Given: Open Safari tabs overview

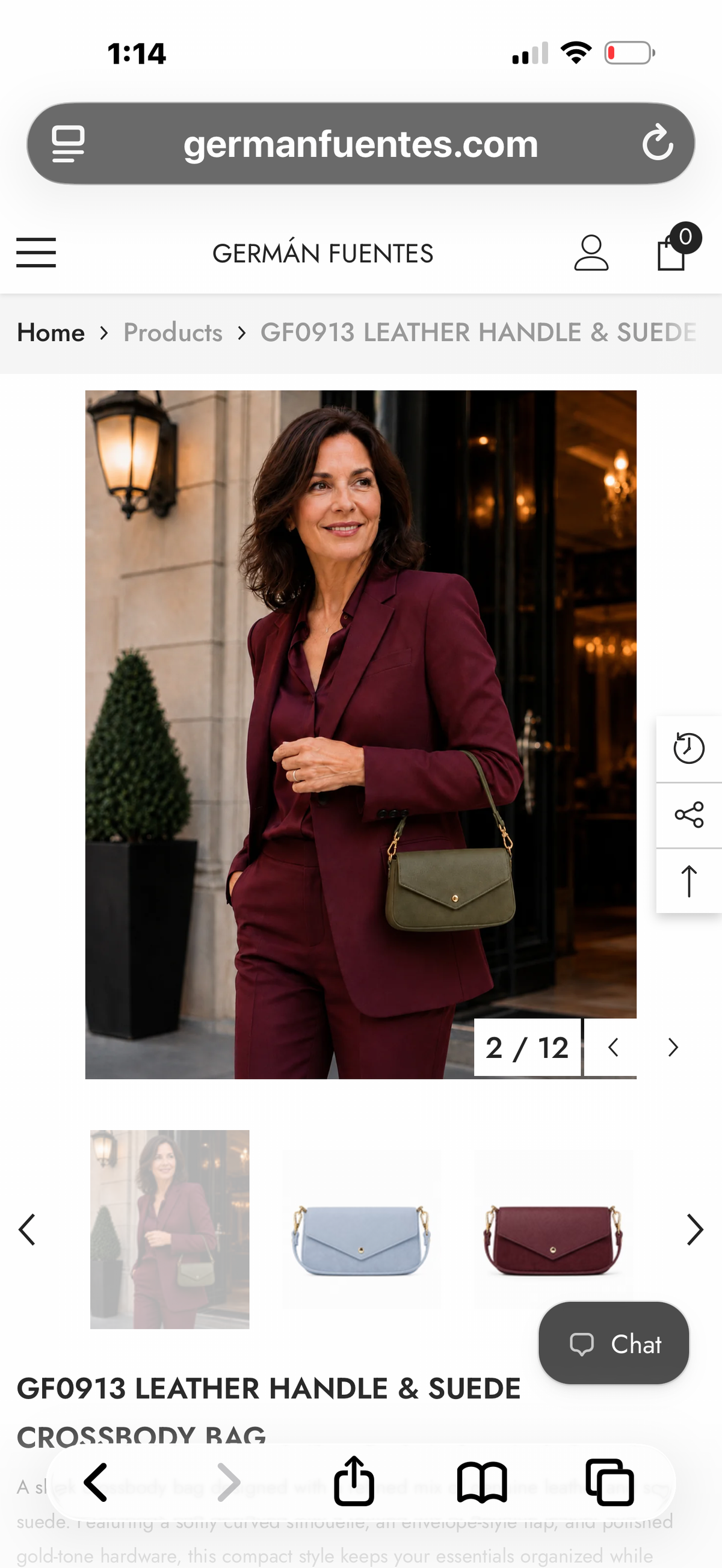Looking at the screenshot, I should [x=609, y=1482].
